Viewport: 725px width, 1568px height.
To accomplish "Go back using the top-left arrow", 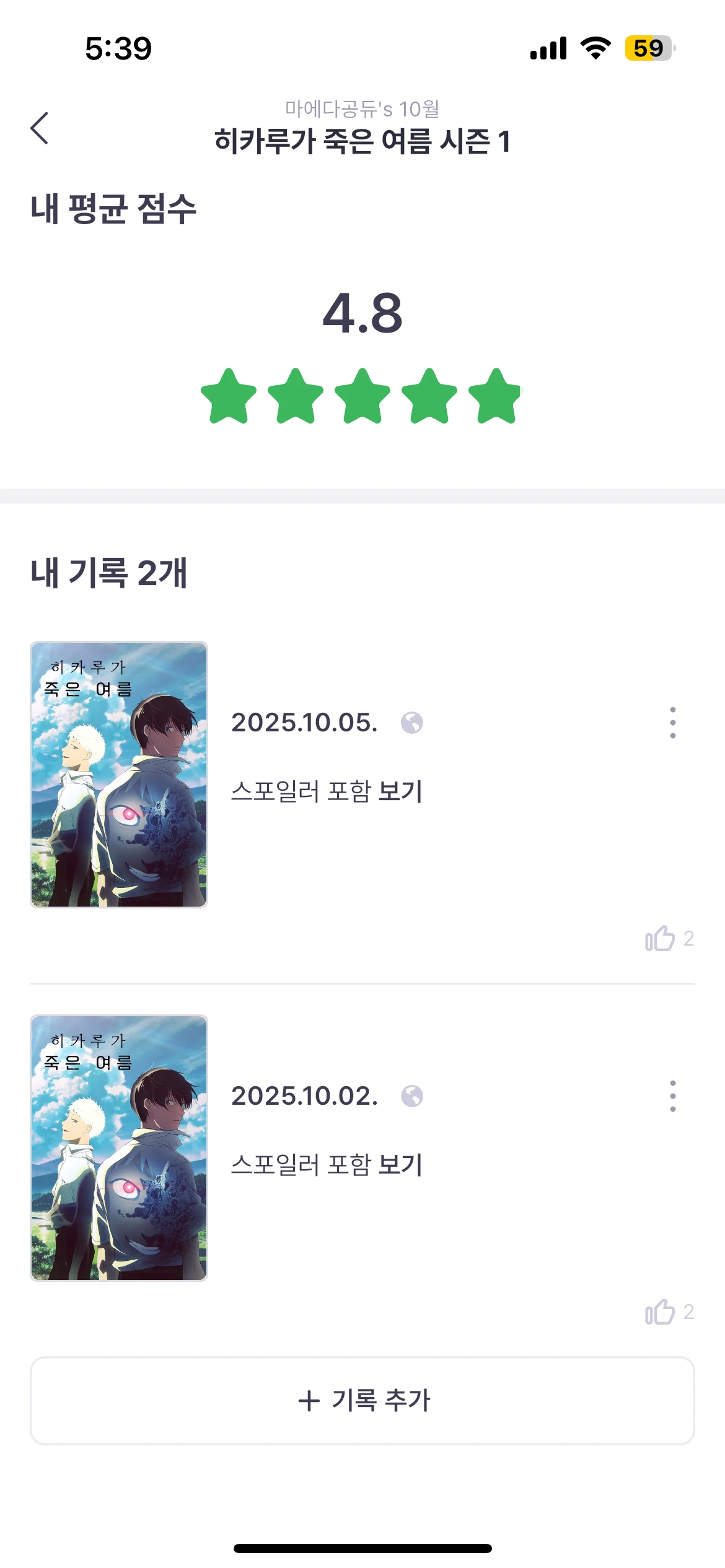I will (40, 128).
